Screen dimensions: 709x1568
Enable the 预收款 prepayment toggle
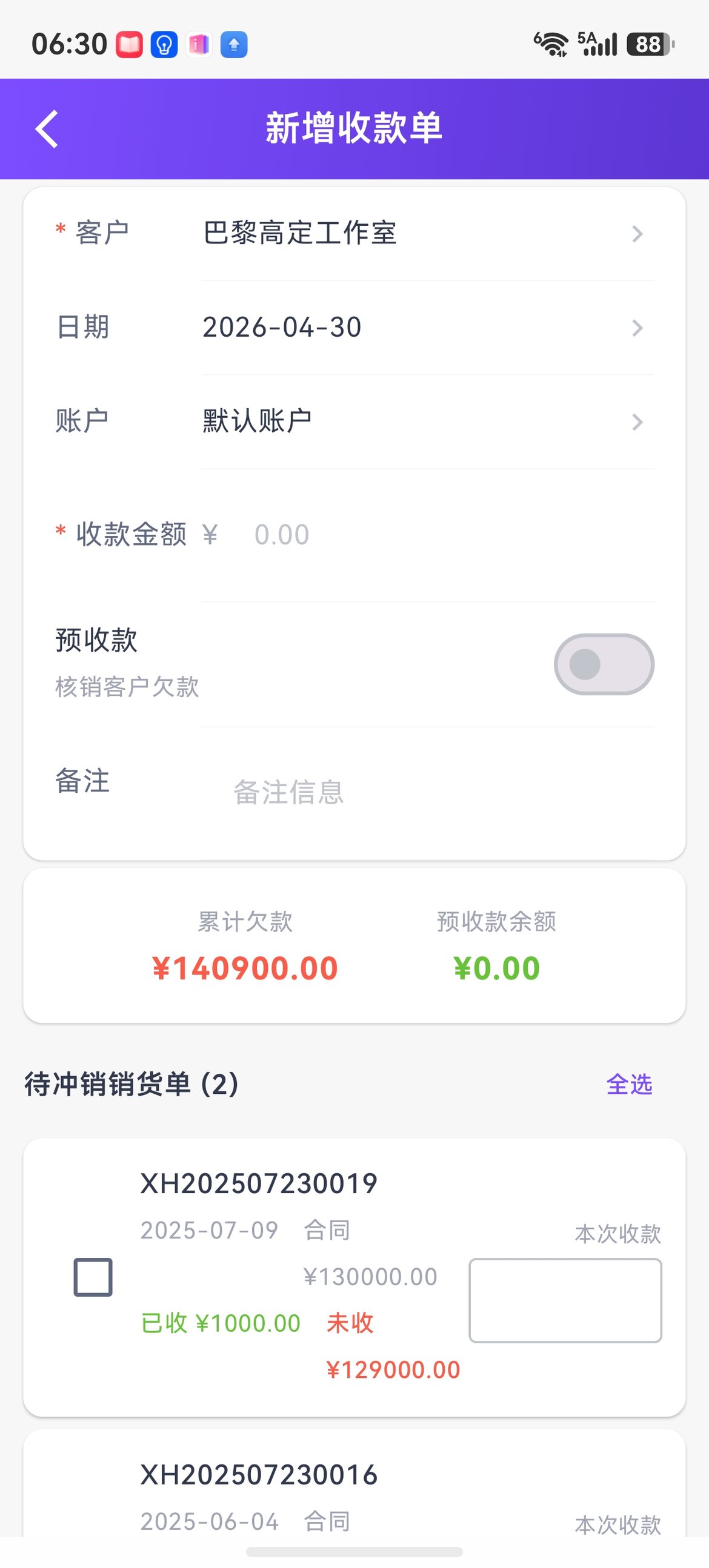click(602, 665)
